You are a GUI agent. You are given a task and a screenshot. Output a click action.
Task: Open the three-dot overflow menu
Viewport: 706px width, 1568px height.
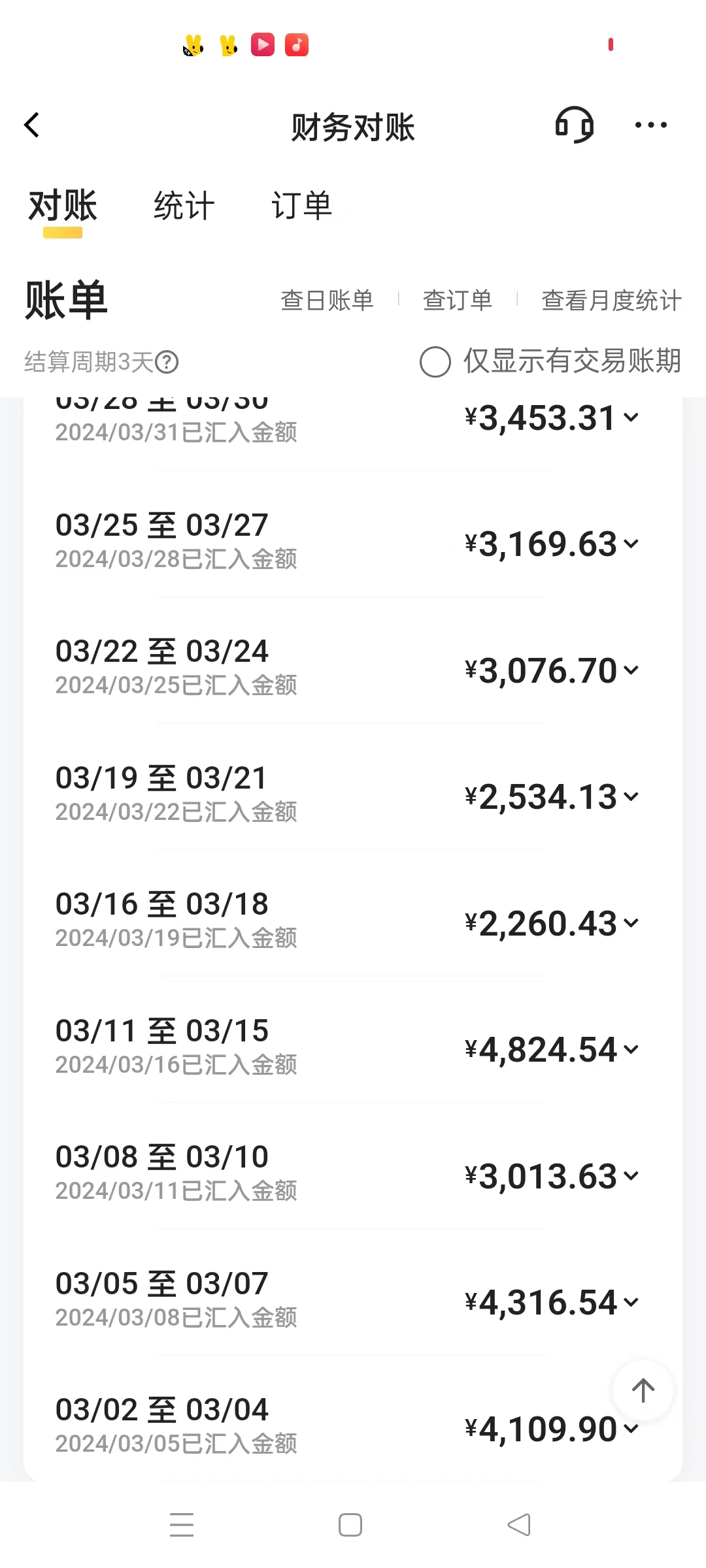[651, 125]
